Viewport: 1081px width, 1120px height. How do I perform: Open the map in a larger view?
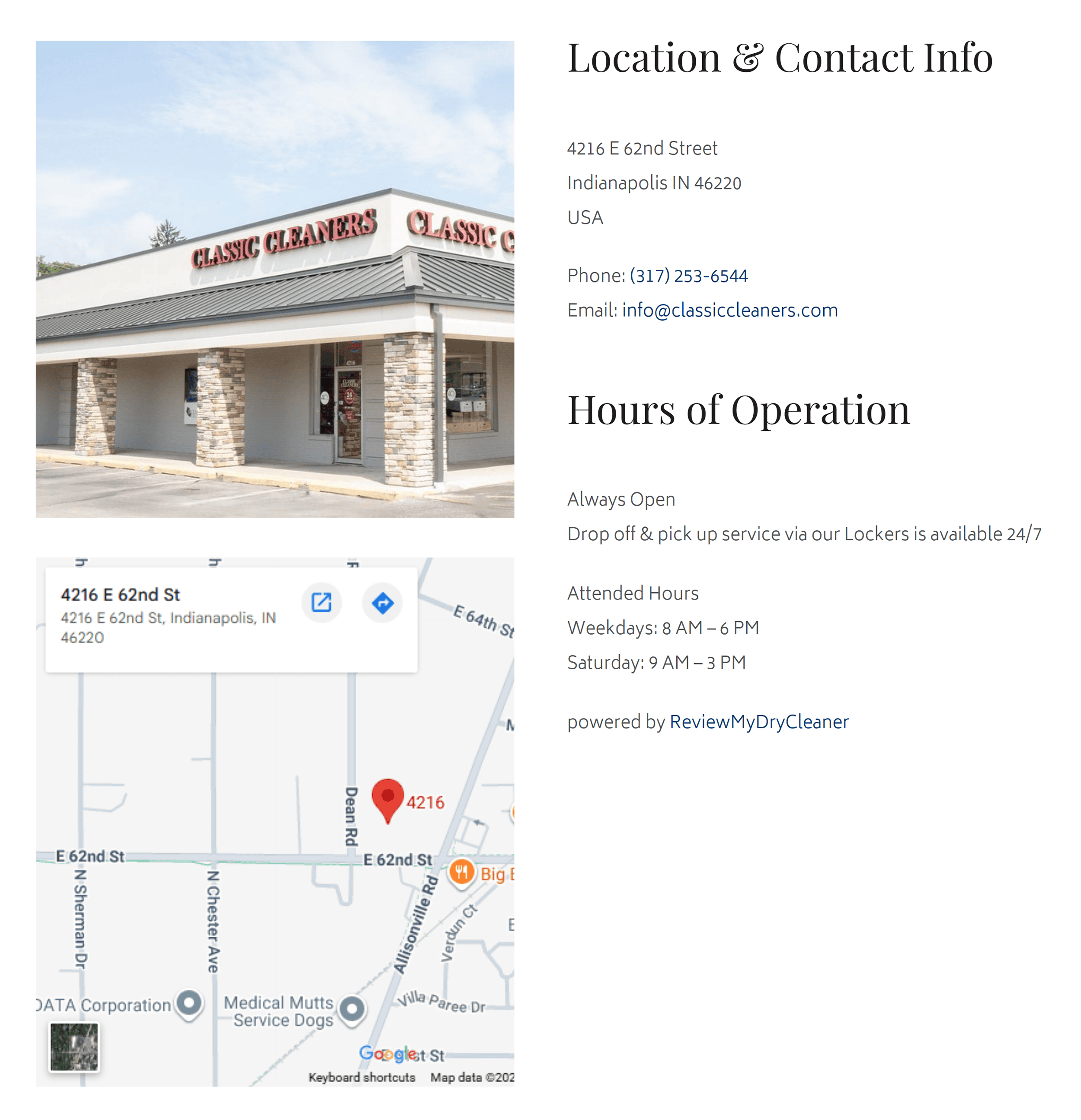[322, 602]
